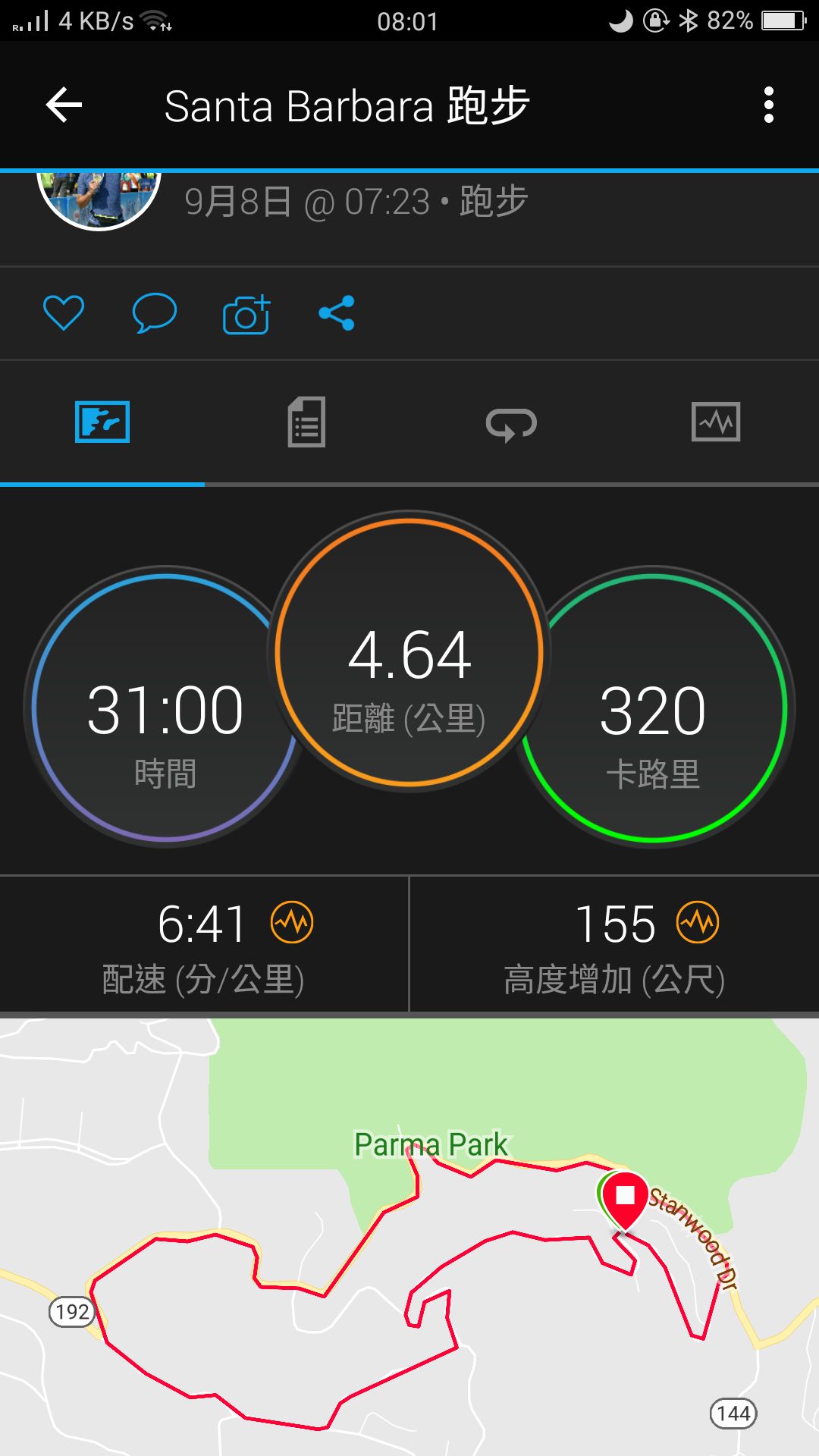Like this Santa Barbara run
The image size is (819, 1456).
[x=64, y=312]
